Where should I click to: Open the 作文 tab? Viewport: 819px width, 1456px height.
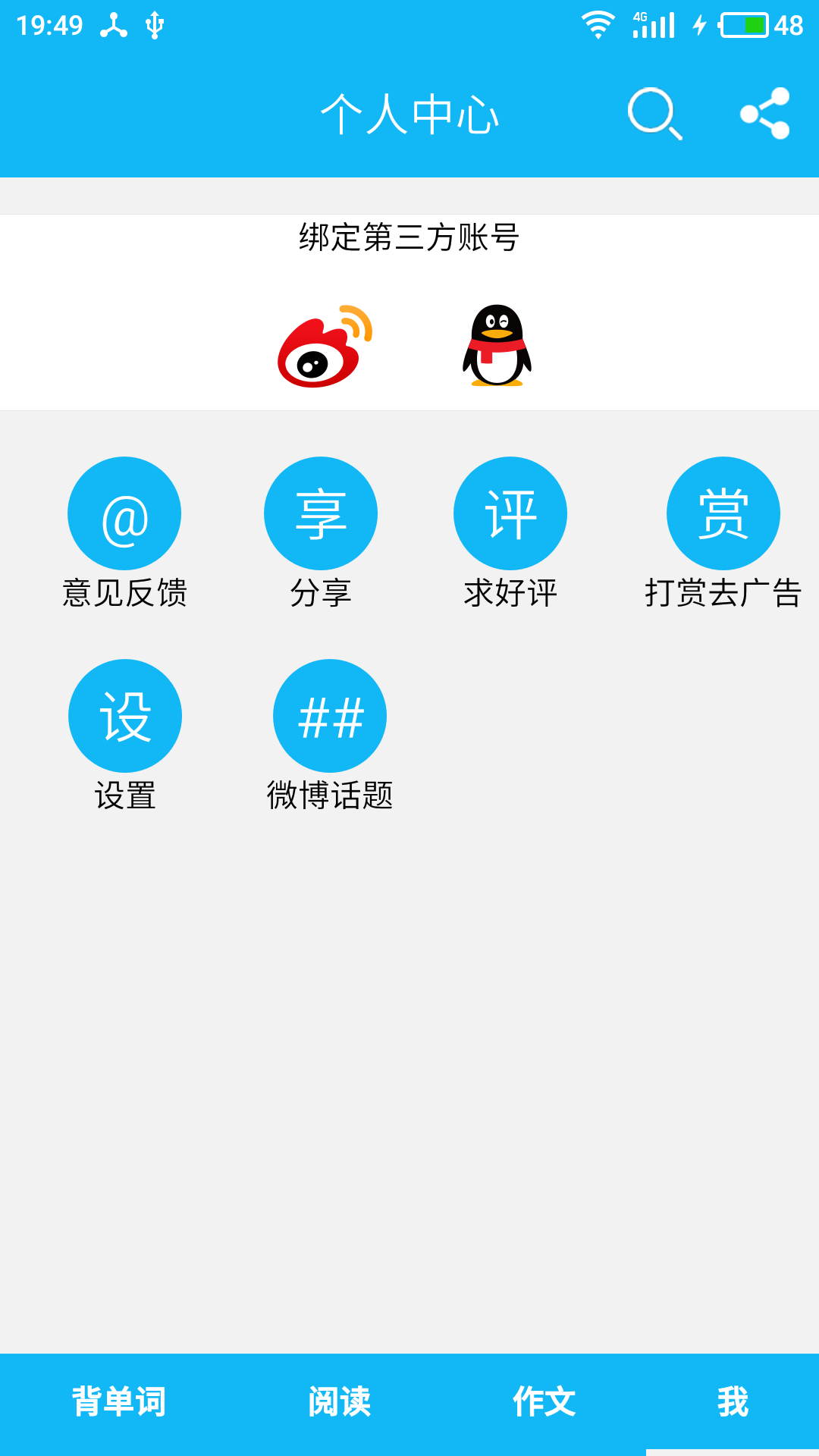pyautogui.click(x=544, y=1401)
